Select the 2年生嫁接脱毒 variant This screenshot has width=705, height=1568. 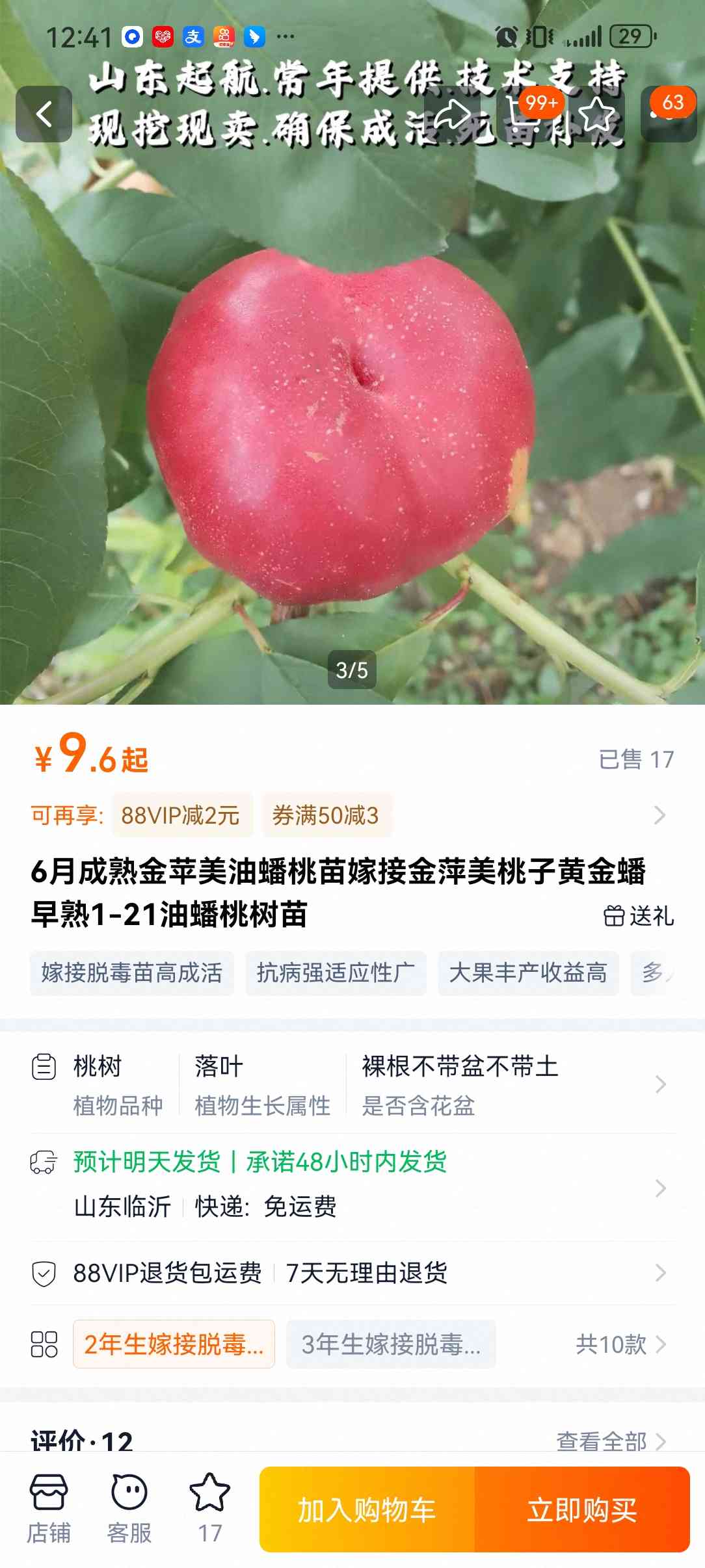point(174,1344)
